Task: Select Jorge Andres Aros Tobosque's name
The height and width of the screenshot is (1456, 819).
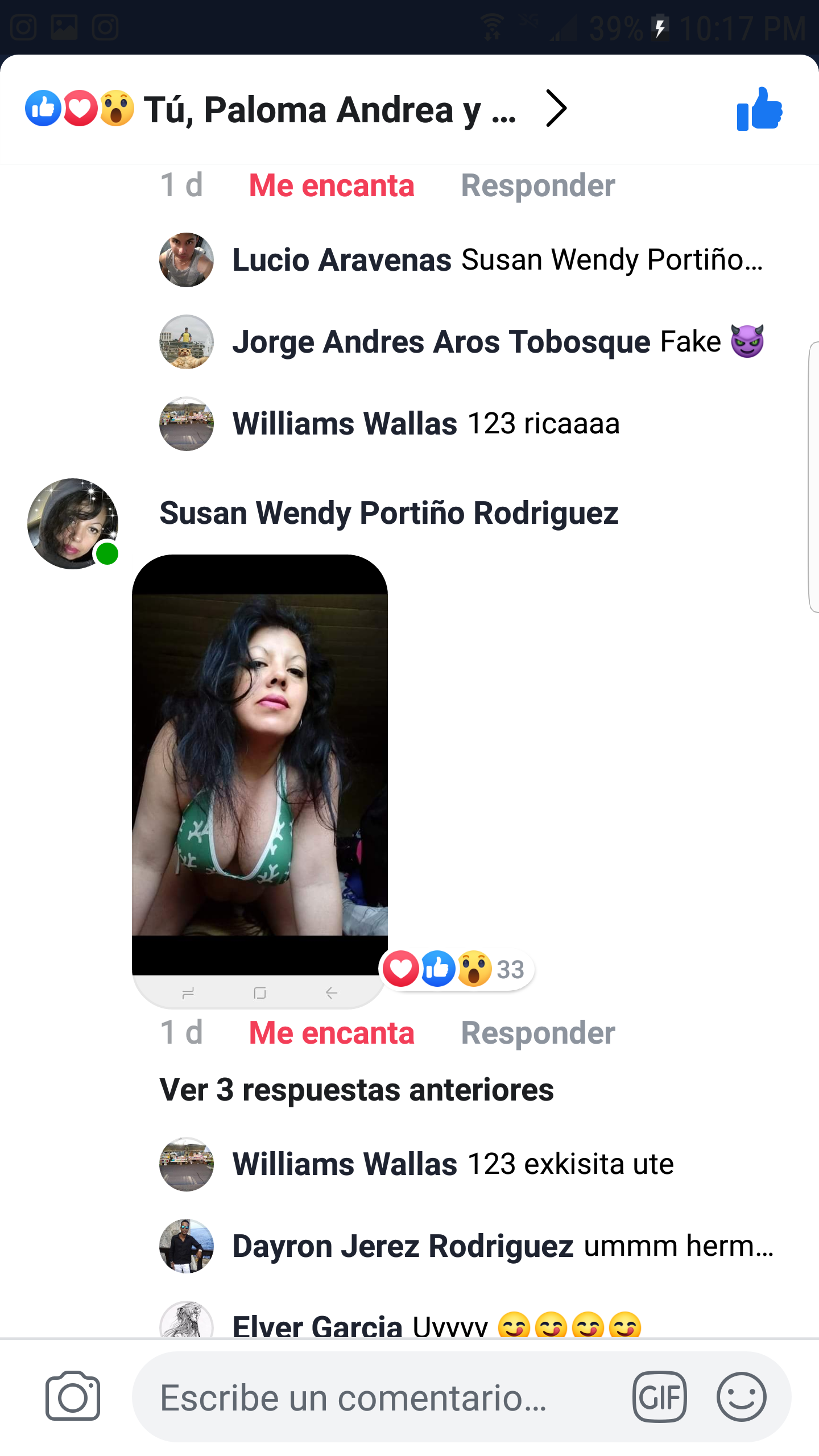Action: click(440, 341)
